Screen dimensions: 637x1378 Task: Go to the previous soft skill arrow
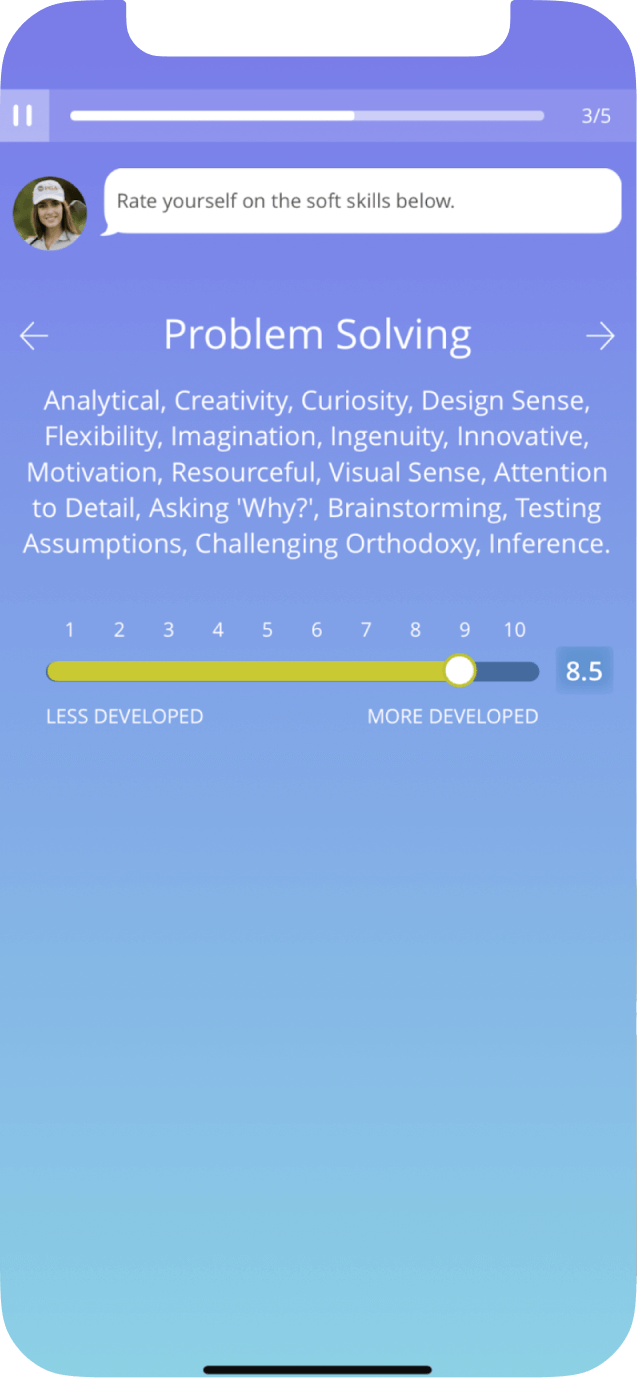tap(34, 336)
